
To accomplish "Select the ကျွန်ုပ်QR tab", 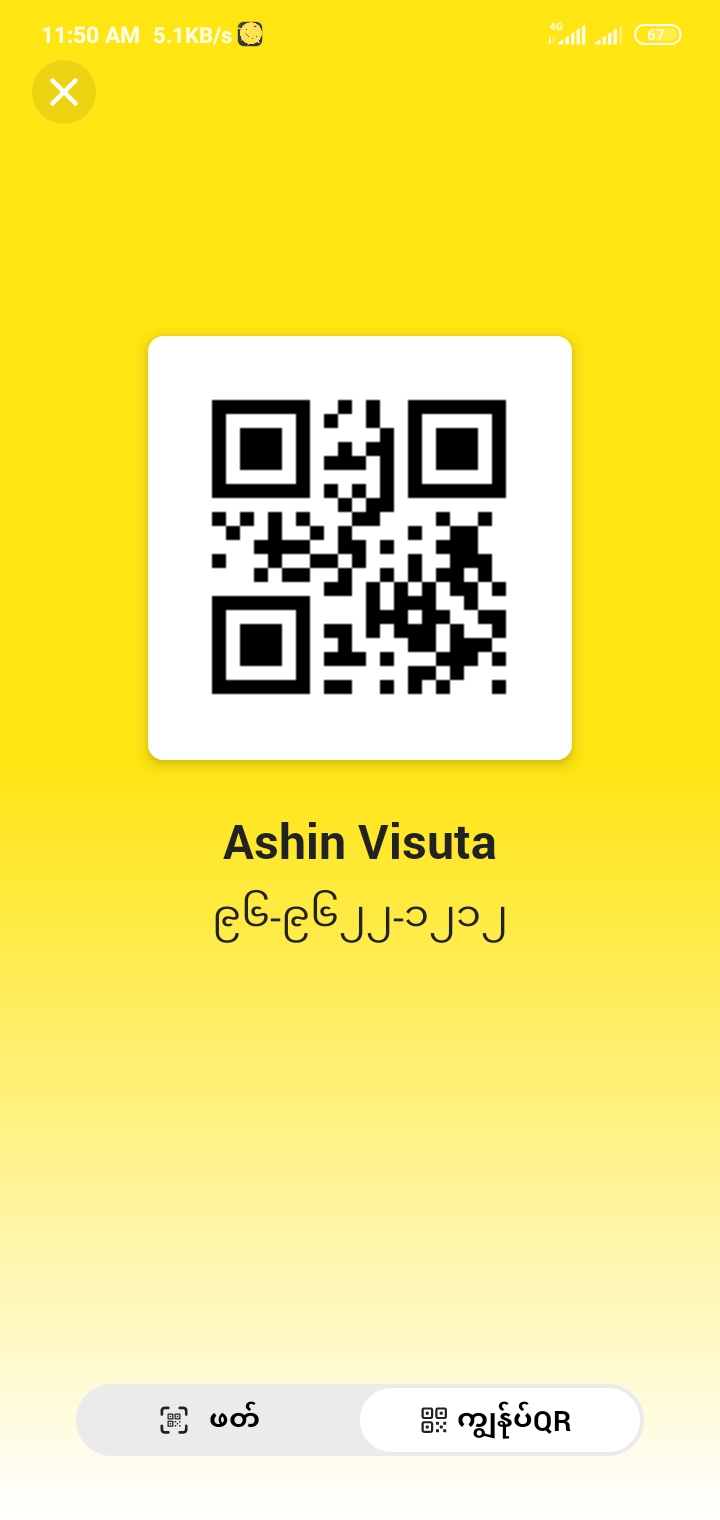I will pos(499,1420).
